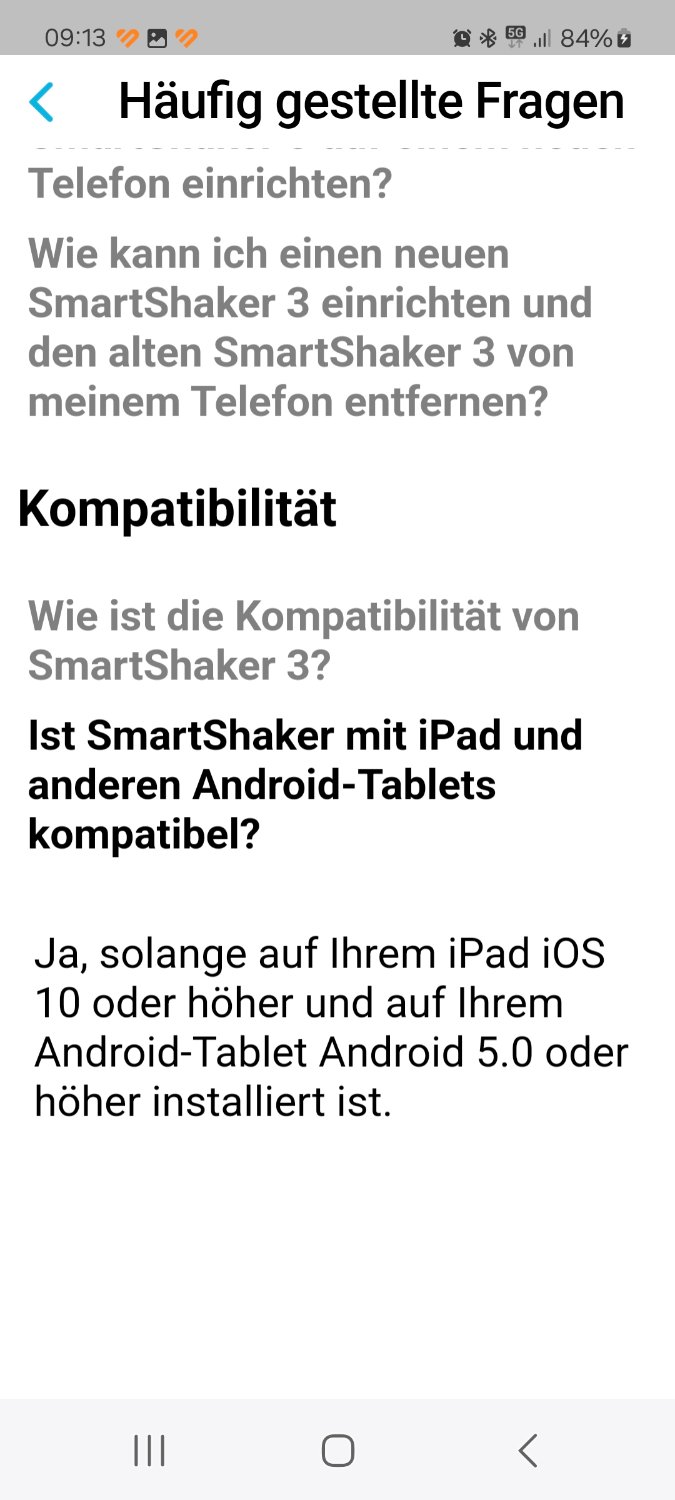Go back using the blue arrow

(x=42, y=102)
